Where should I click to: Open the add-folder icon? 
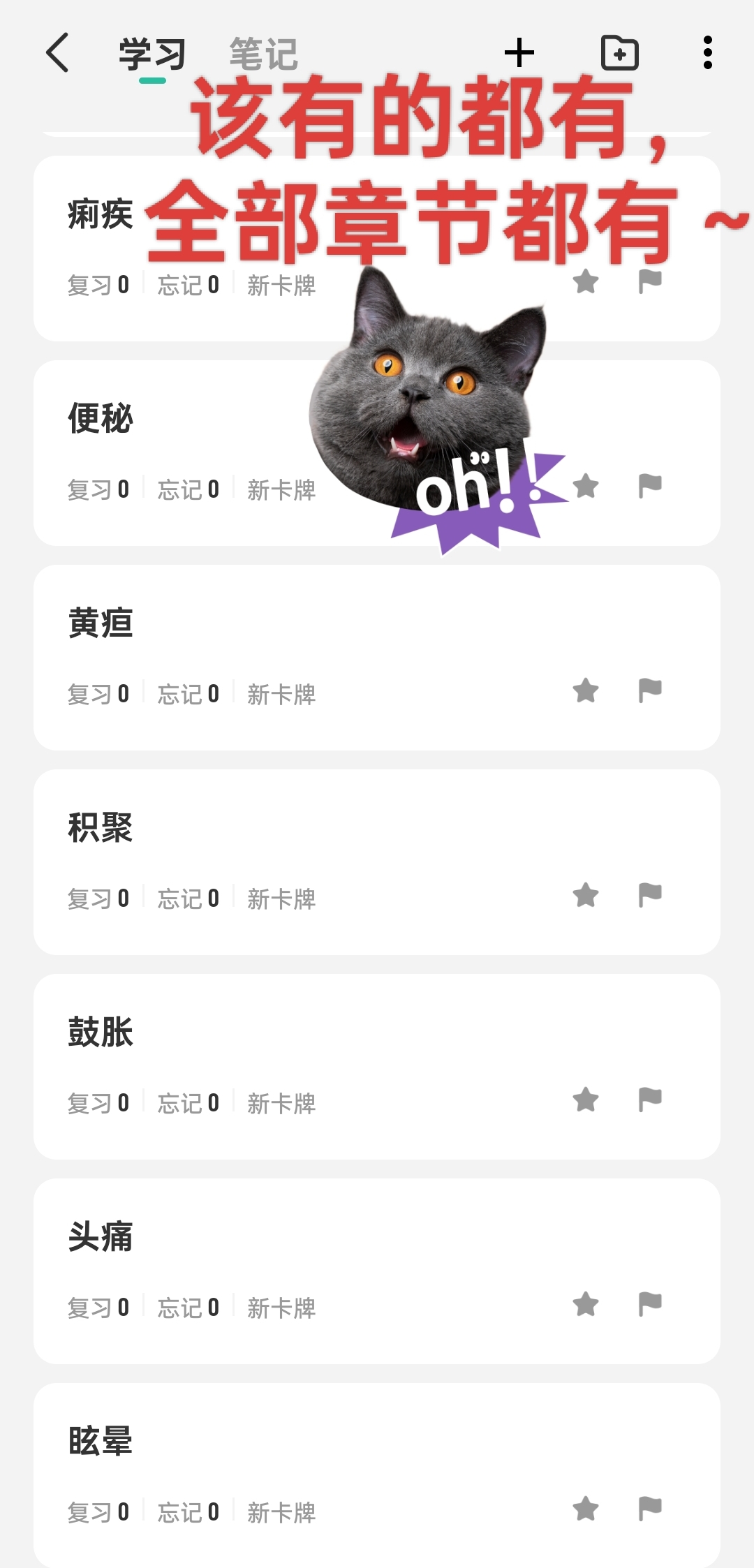[620, 52]
